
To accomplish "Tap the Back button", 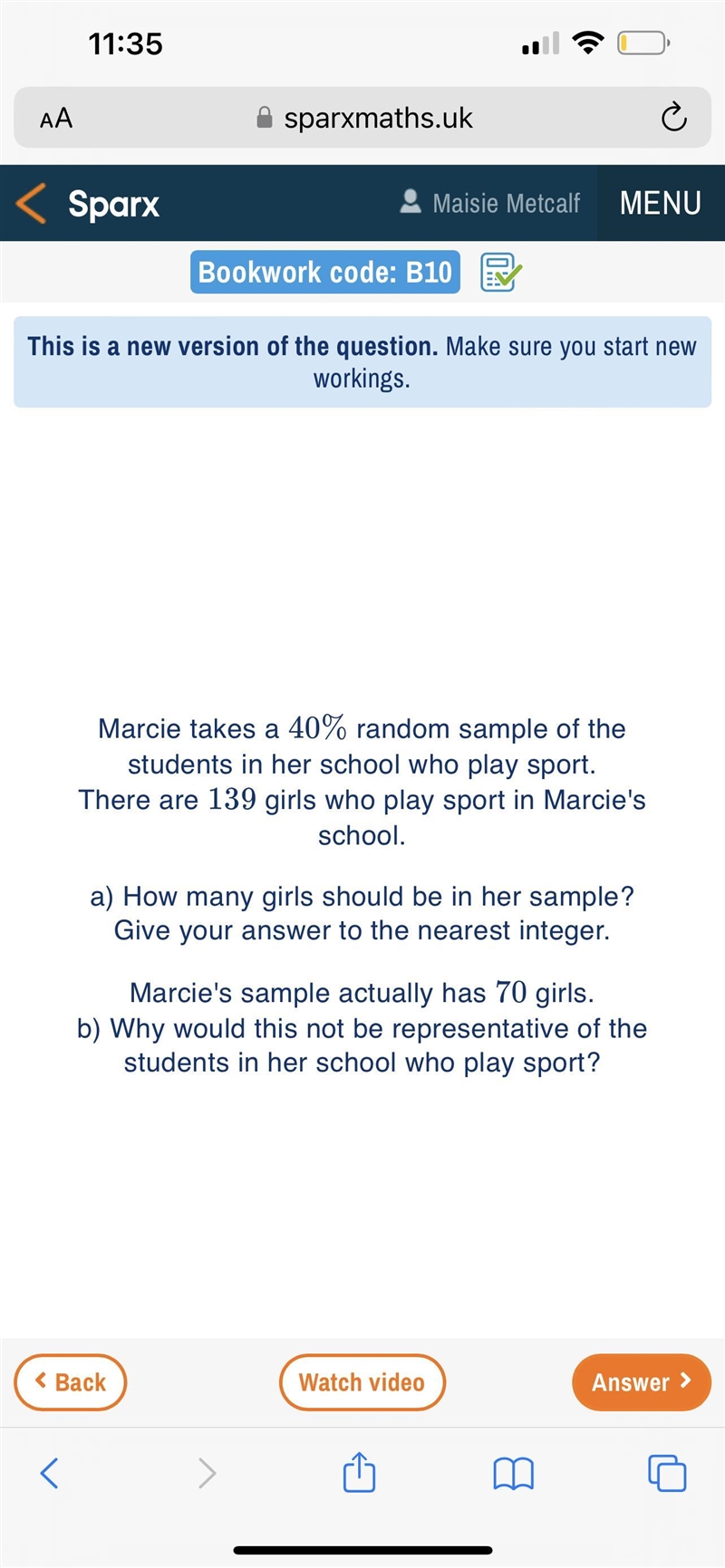I will click(x=70, y=1382).
